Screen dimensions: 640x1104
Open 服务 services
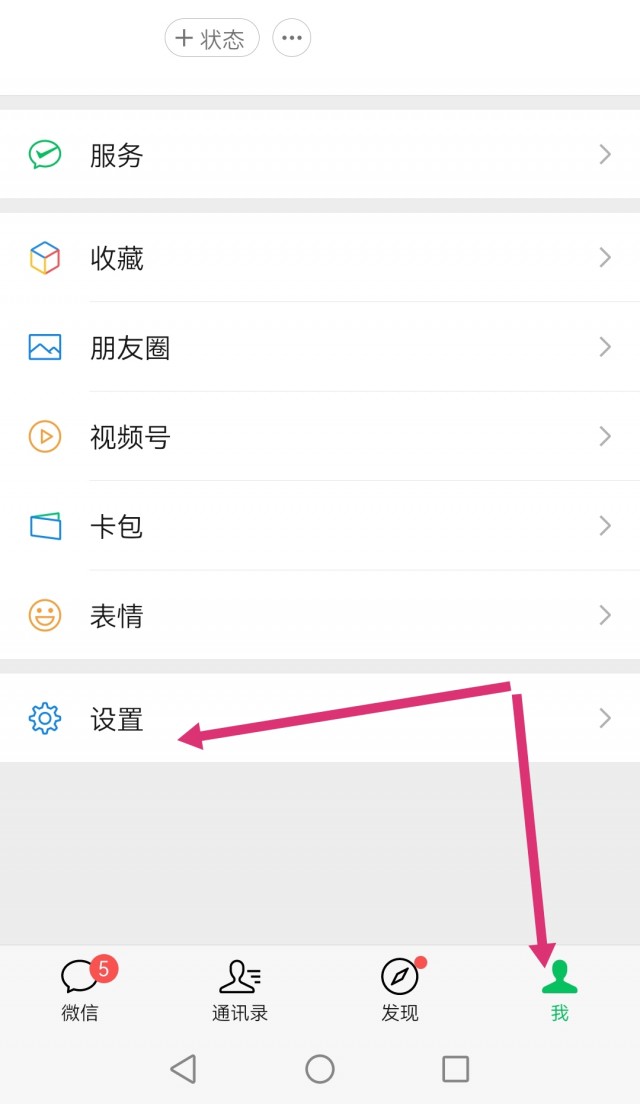(x=320, y=155)
